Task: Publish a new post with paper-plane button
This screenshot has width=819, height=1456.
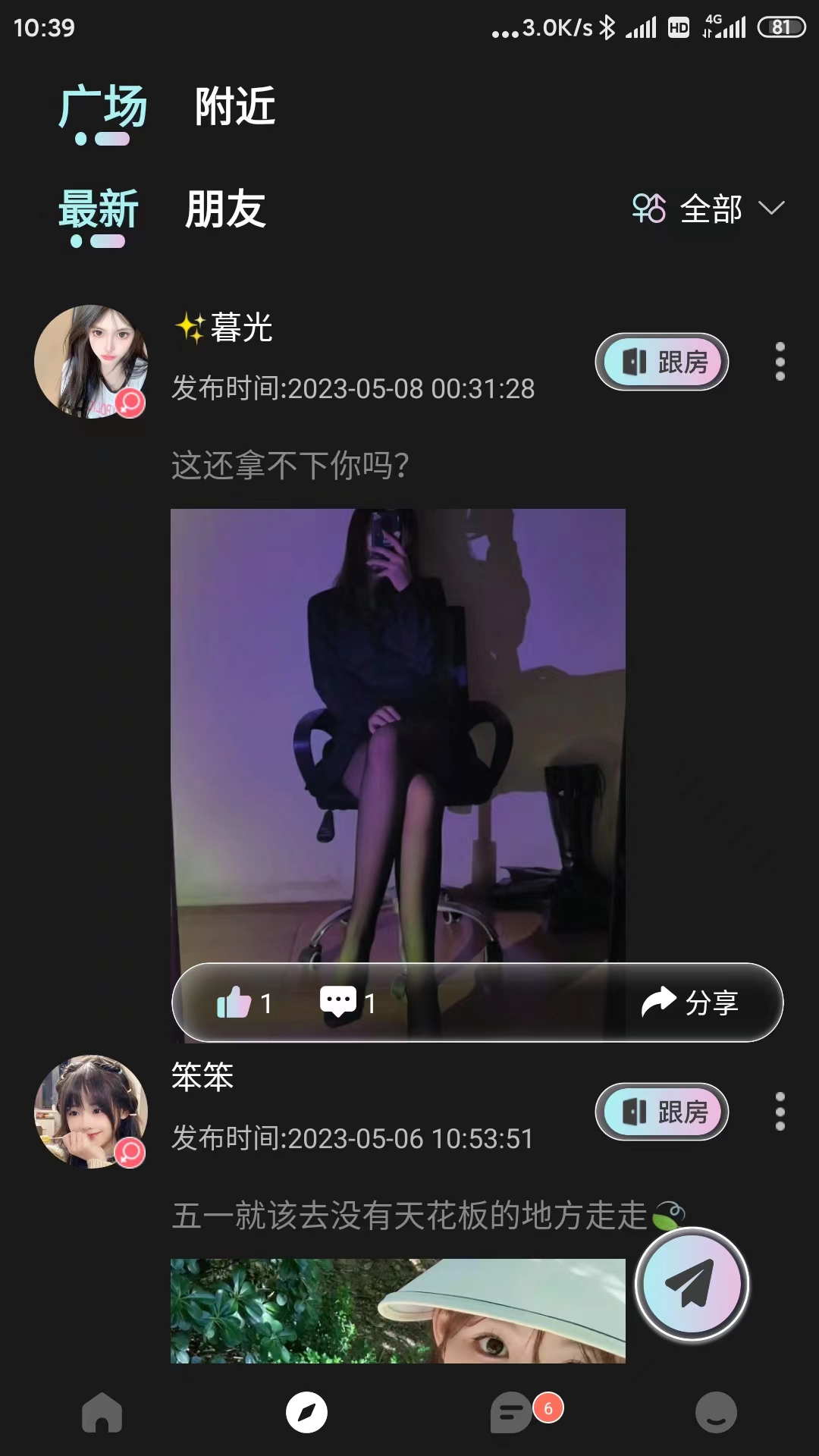Action: [692, 1285]
